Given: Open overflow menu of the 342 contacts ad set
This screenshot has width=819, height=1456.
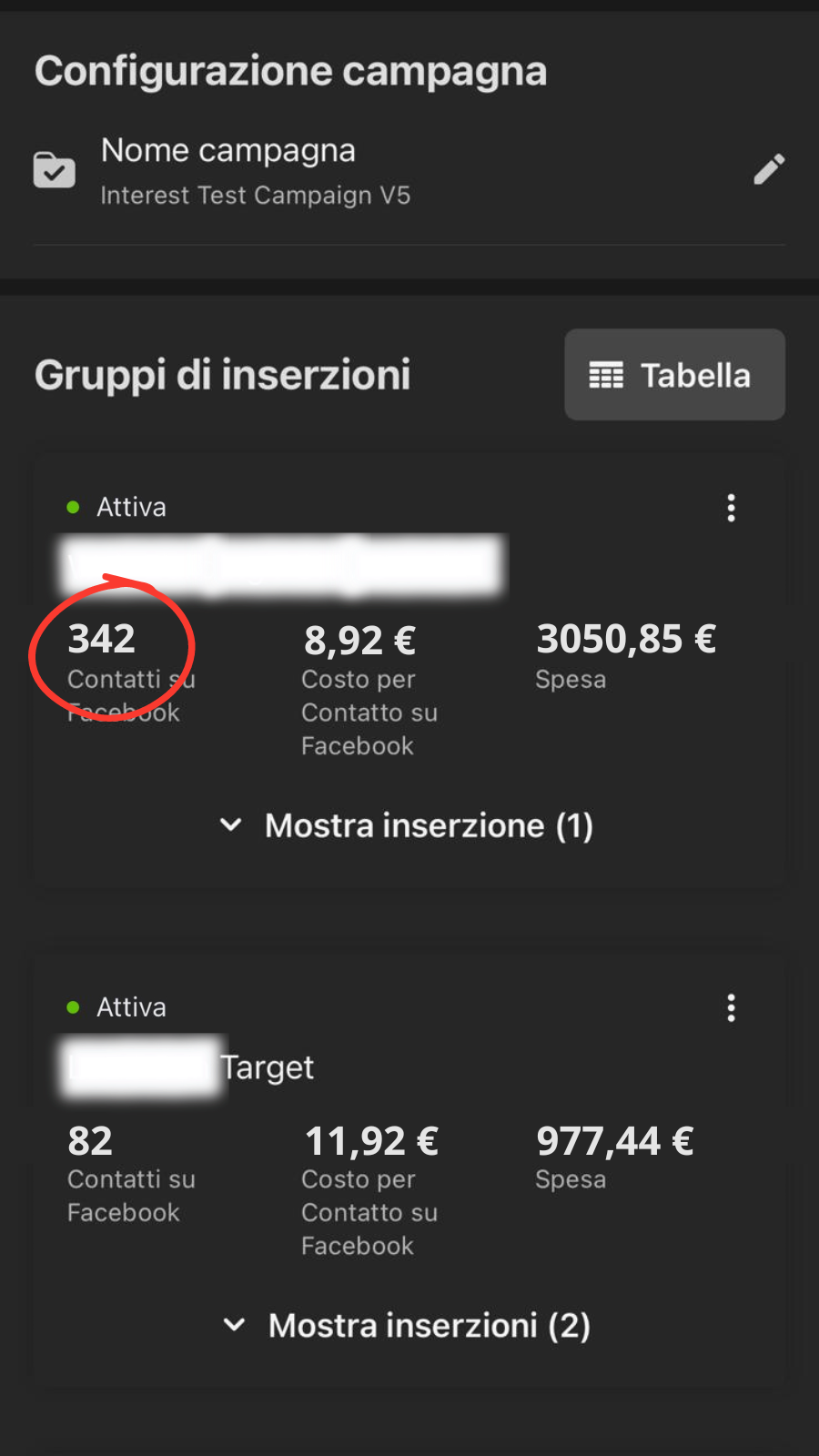Looking at the screenshot, I should (x=731, y=508).
